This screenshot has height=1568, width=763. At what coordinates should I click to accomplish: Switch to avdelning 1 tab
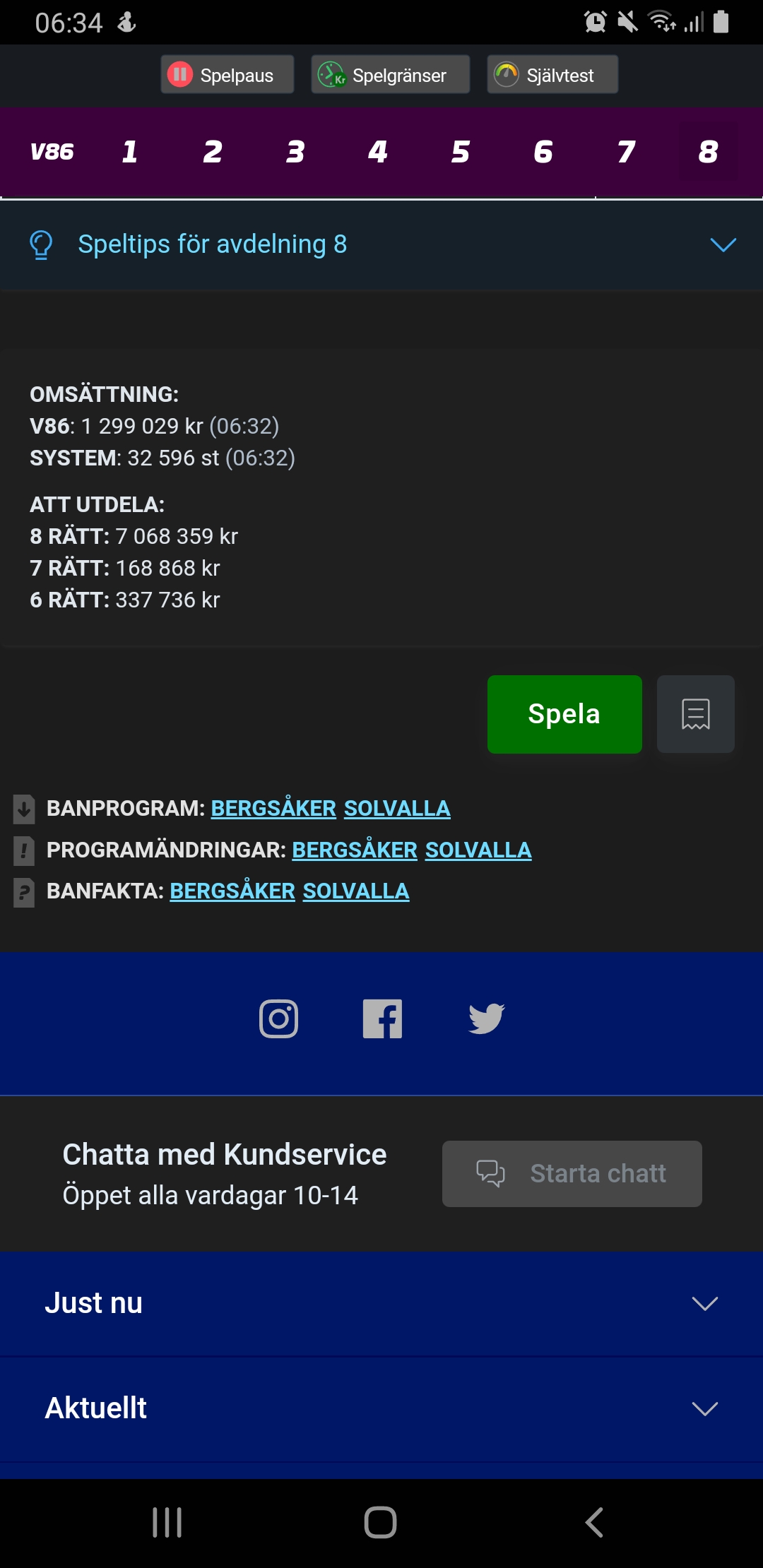130,152
